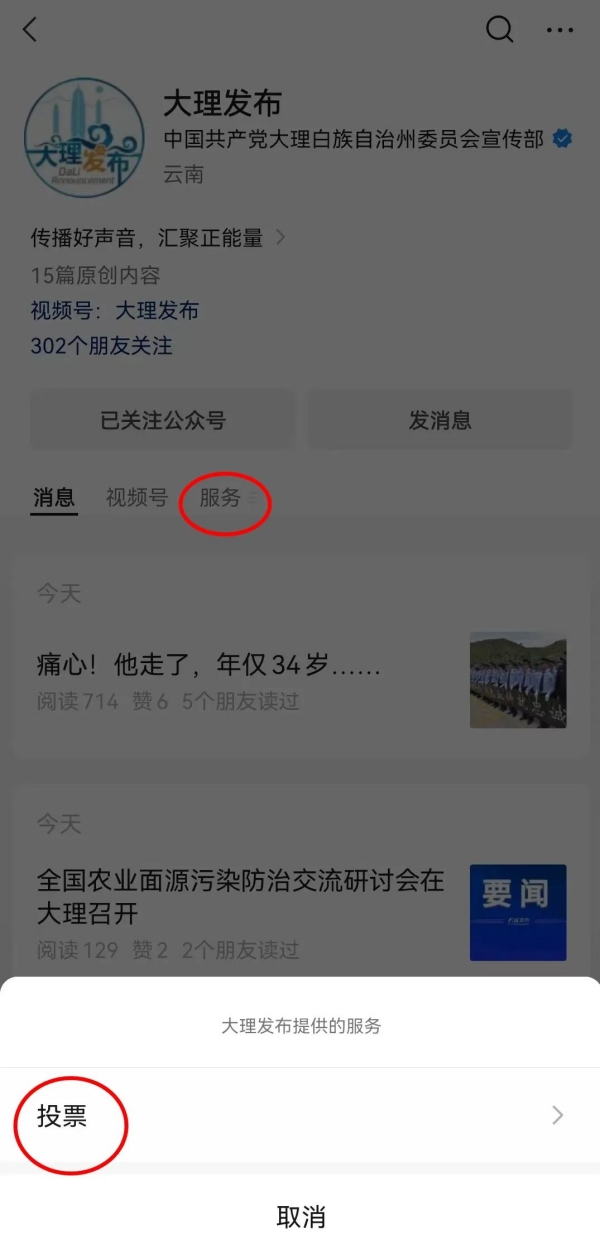The width and height of the screenshot is (600, 1234).
Task: Tap the 发消息 button
Action: pyautogui.click(x=440, y=420)
